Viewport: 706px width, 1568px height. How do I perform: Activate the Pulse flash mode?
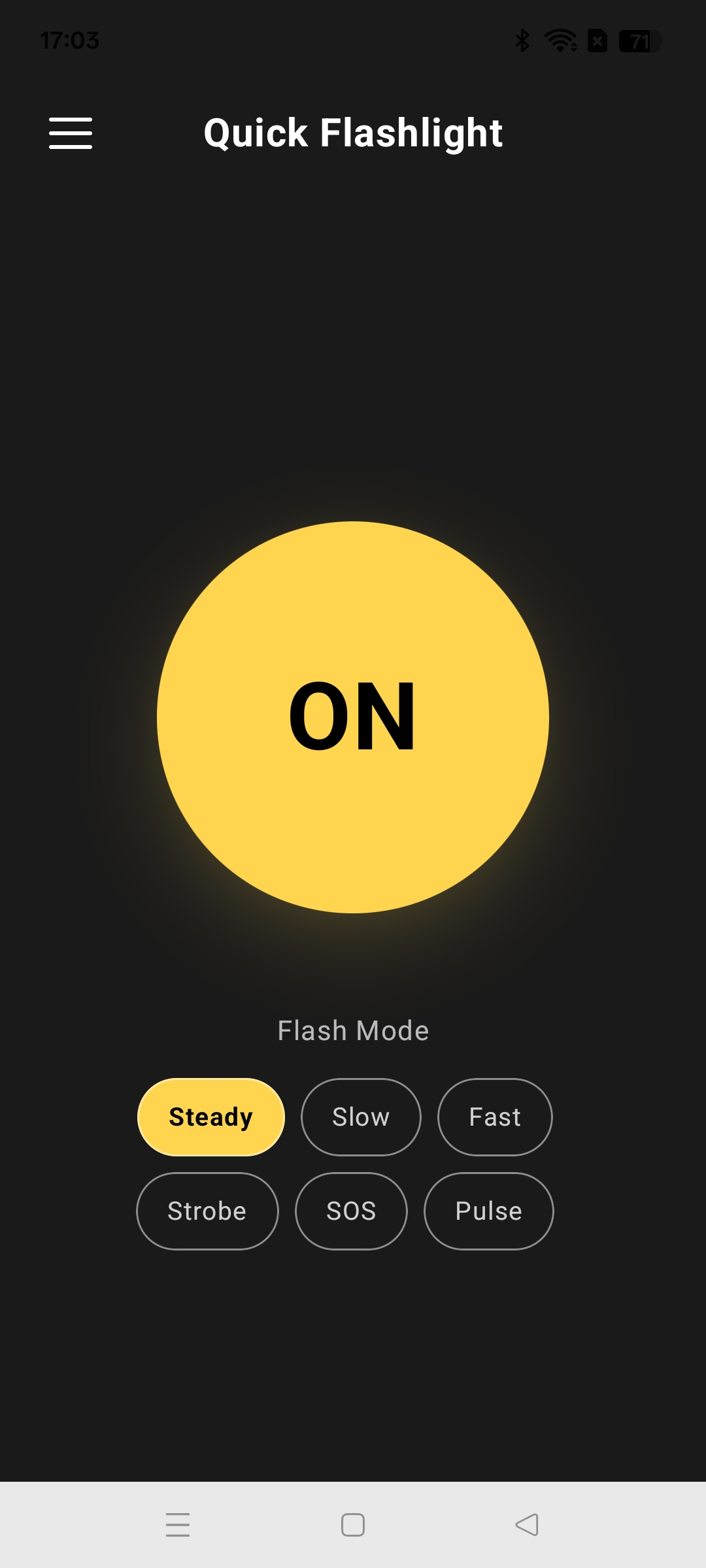tap(488, 1211)
